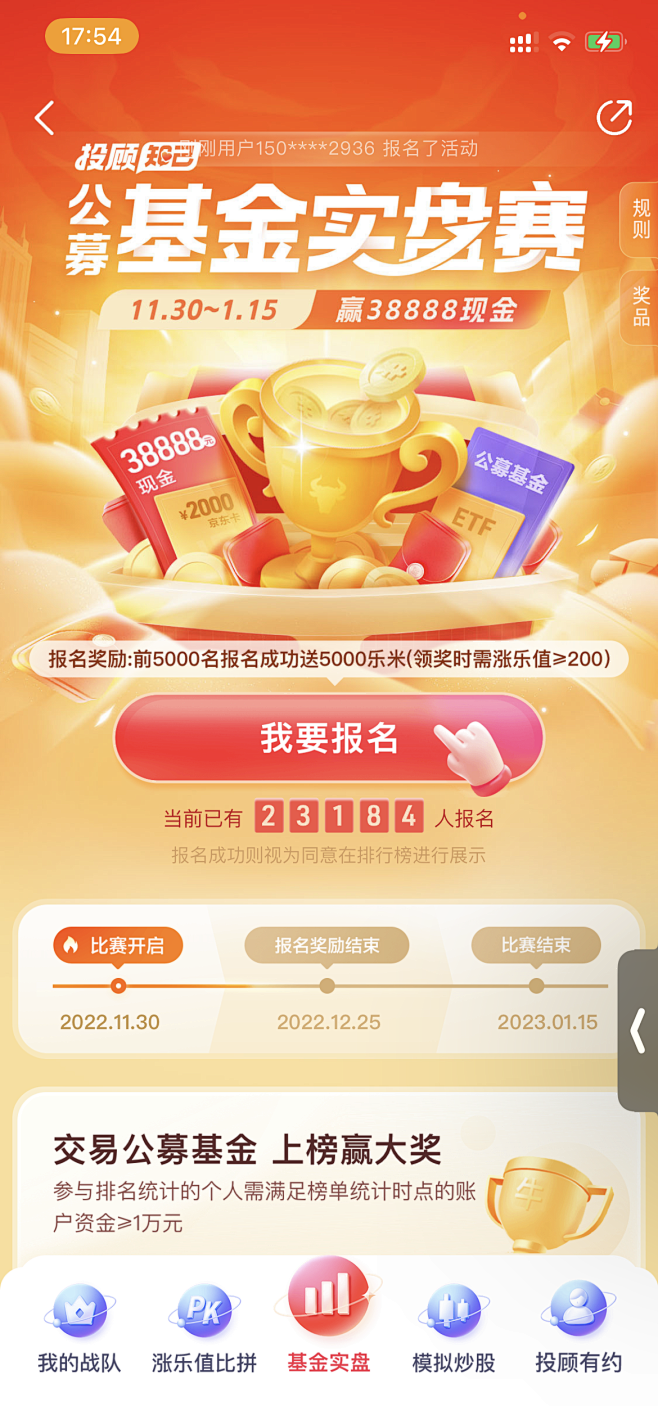
Task: Open the 规则 side tab
Action: click(640, 219)
